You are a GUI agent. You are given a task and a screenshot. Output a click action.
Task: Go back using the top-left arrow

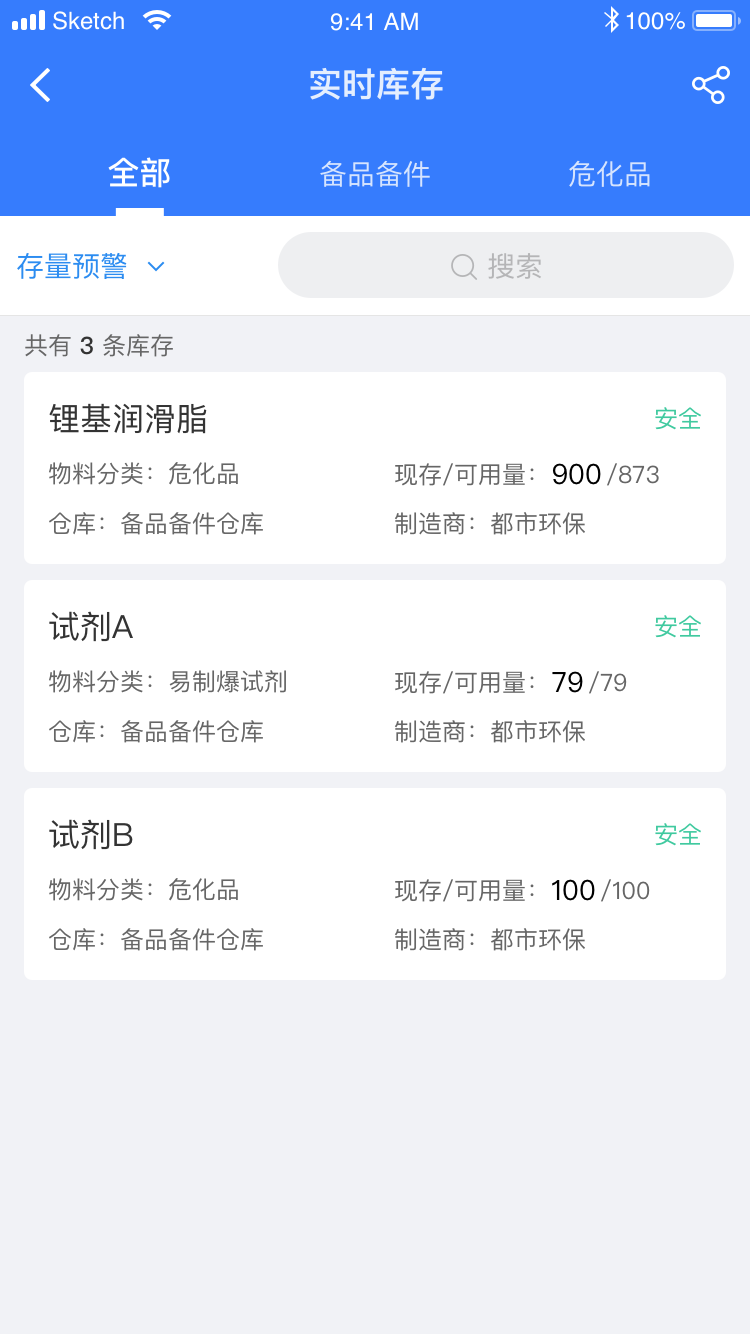point(40,85)
